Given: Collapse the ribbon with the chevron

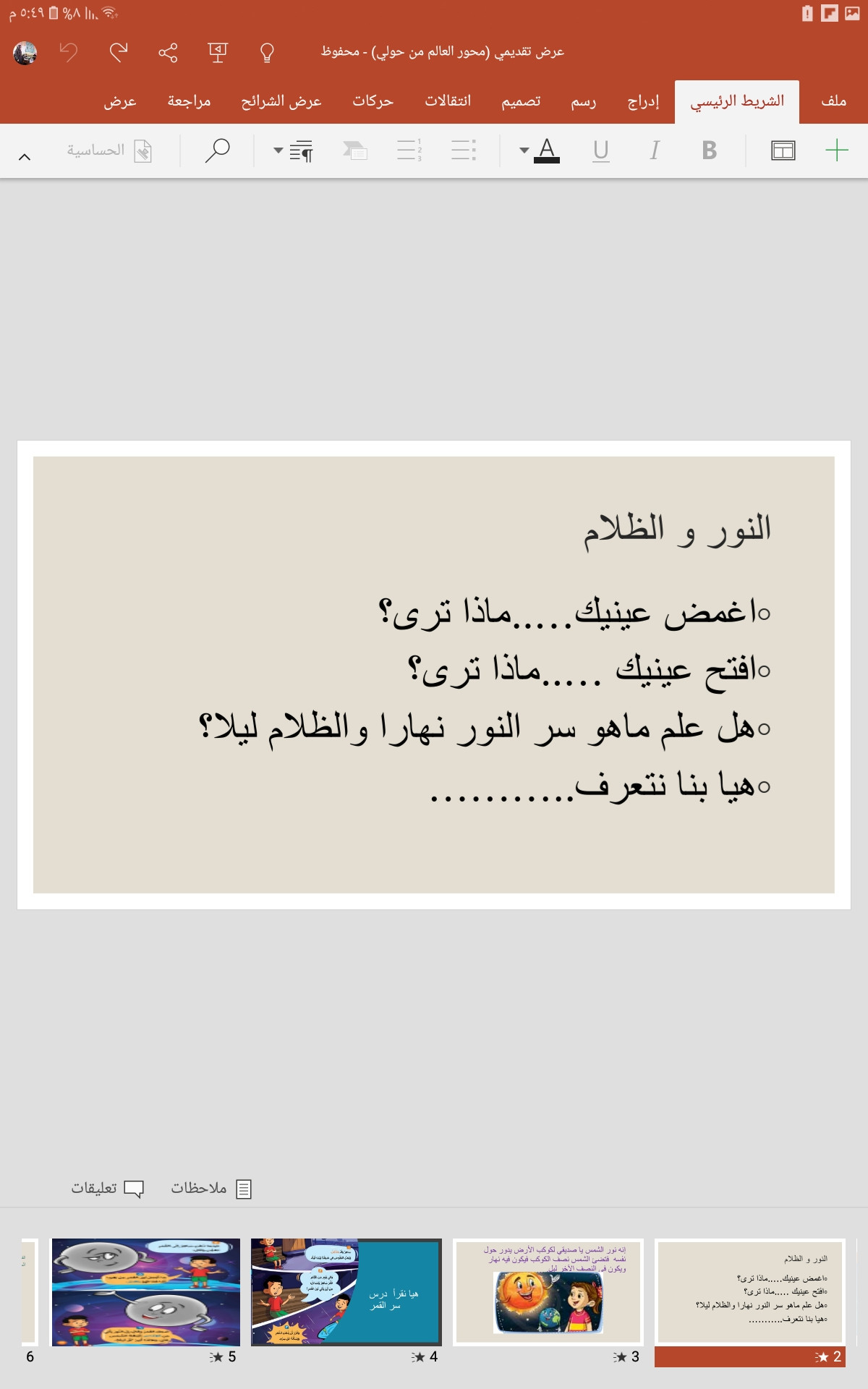Looking at the screenshot, I should 25,156.
